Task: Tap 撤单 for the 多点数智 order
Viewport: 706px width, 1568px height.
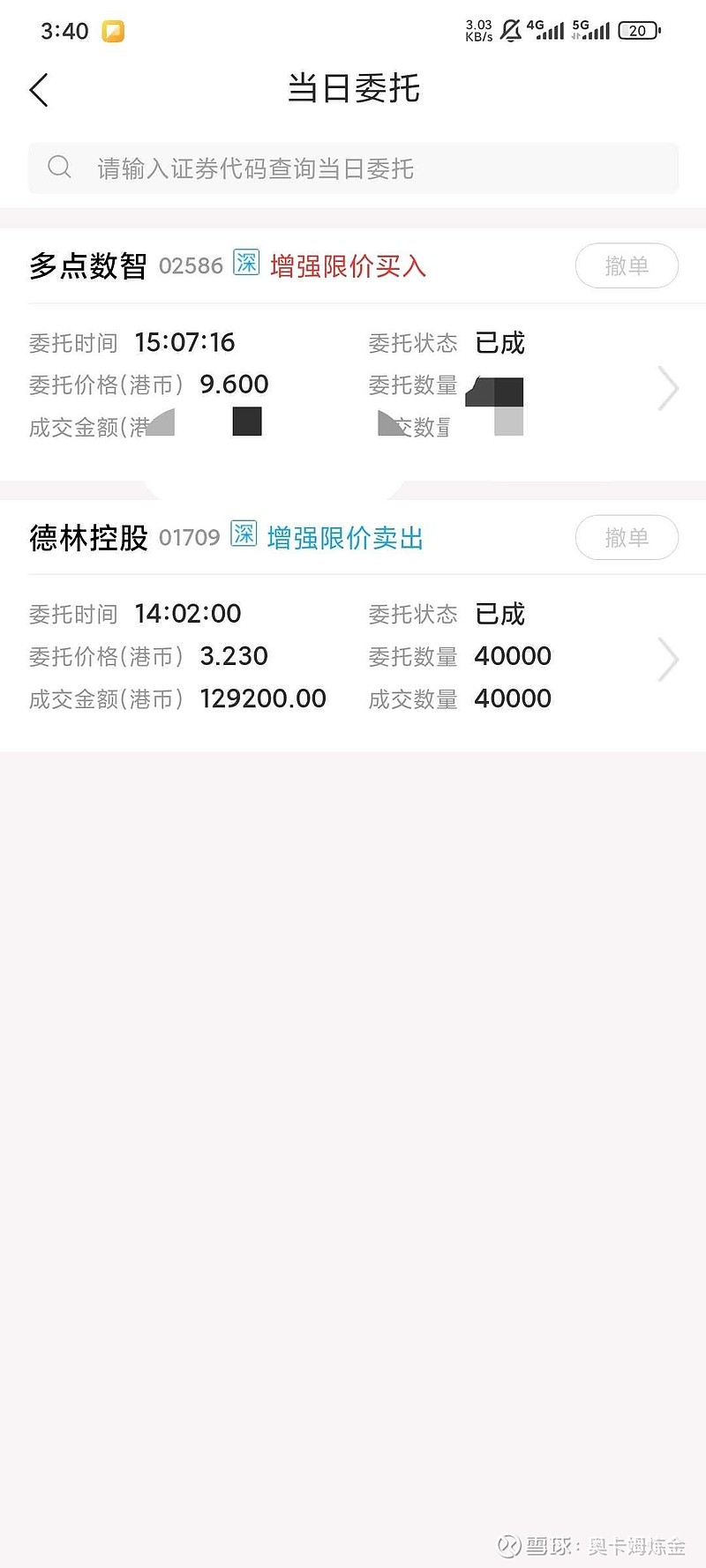Action: click(x=627, y=265)
